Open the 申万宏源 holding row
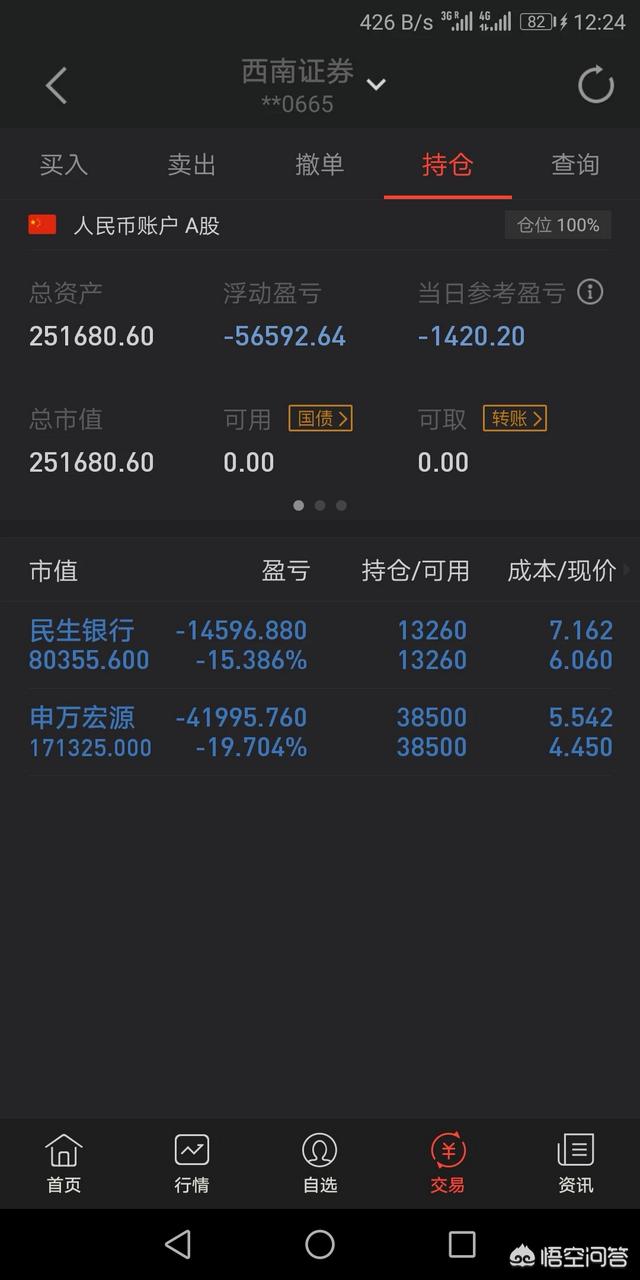 click(320, 732)
